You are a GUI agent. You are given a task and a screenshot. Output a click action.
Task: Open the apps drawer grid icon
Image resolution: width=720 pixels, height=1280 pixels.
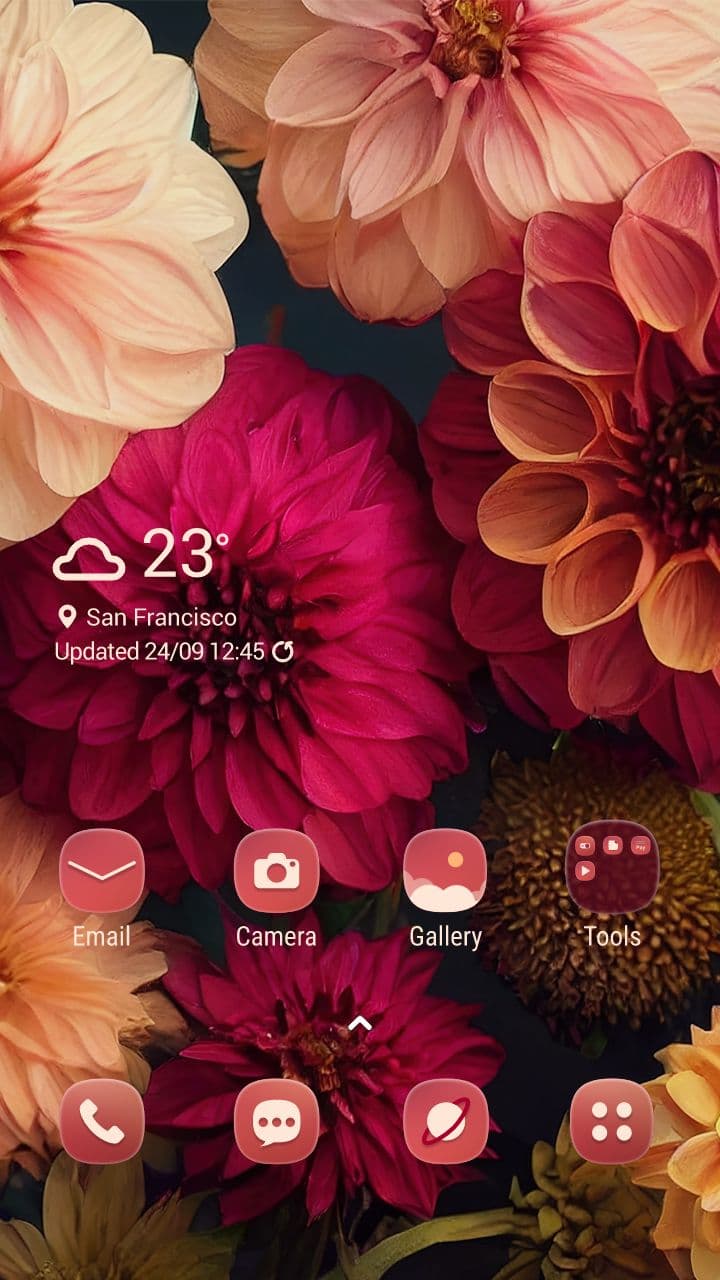[612, 1121]
